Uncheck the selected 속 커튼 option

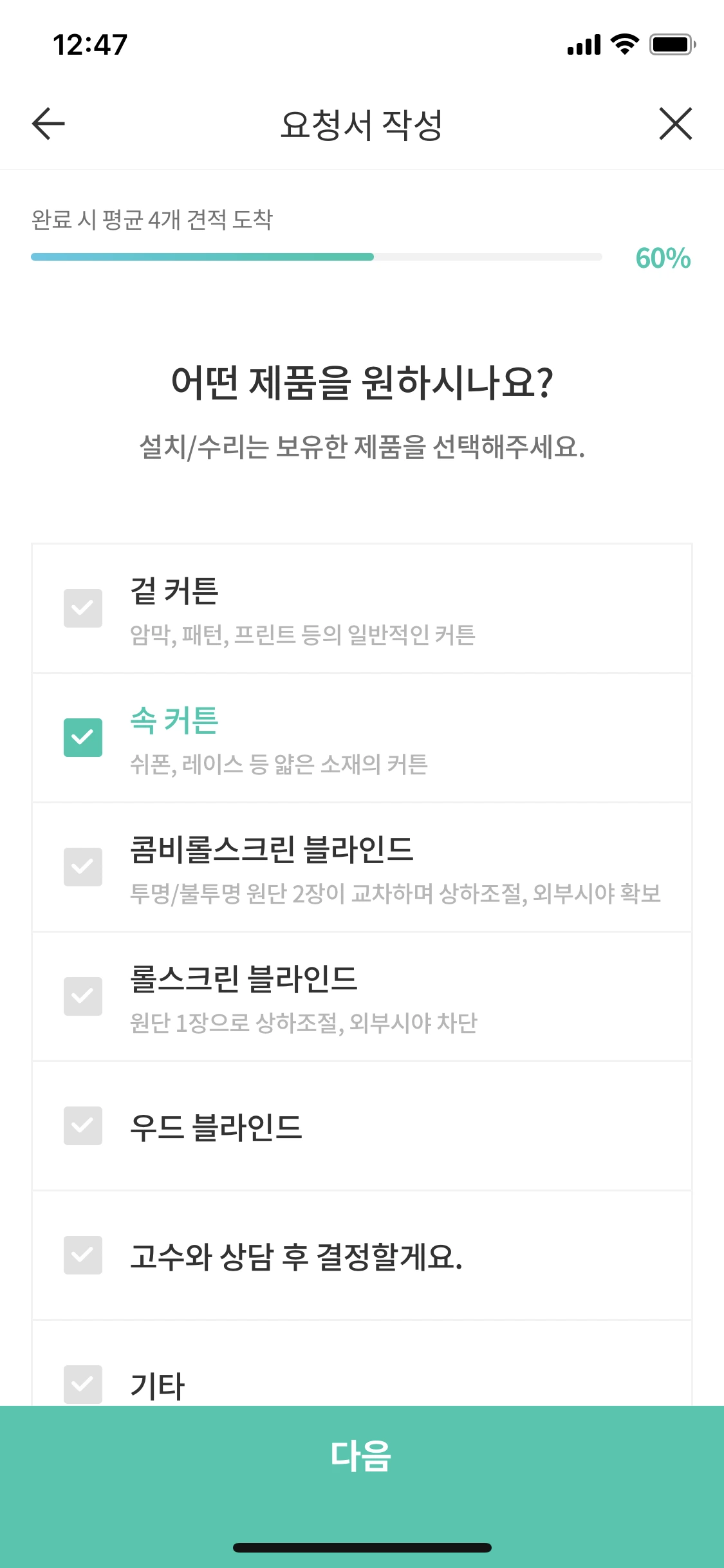point(83,737)
